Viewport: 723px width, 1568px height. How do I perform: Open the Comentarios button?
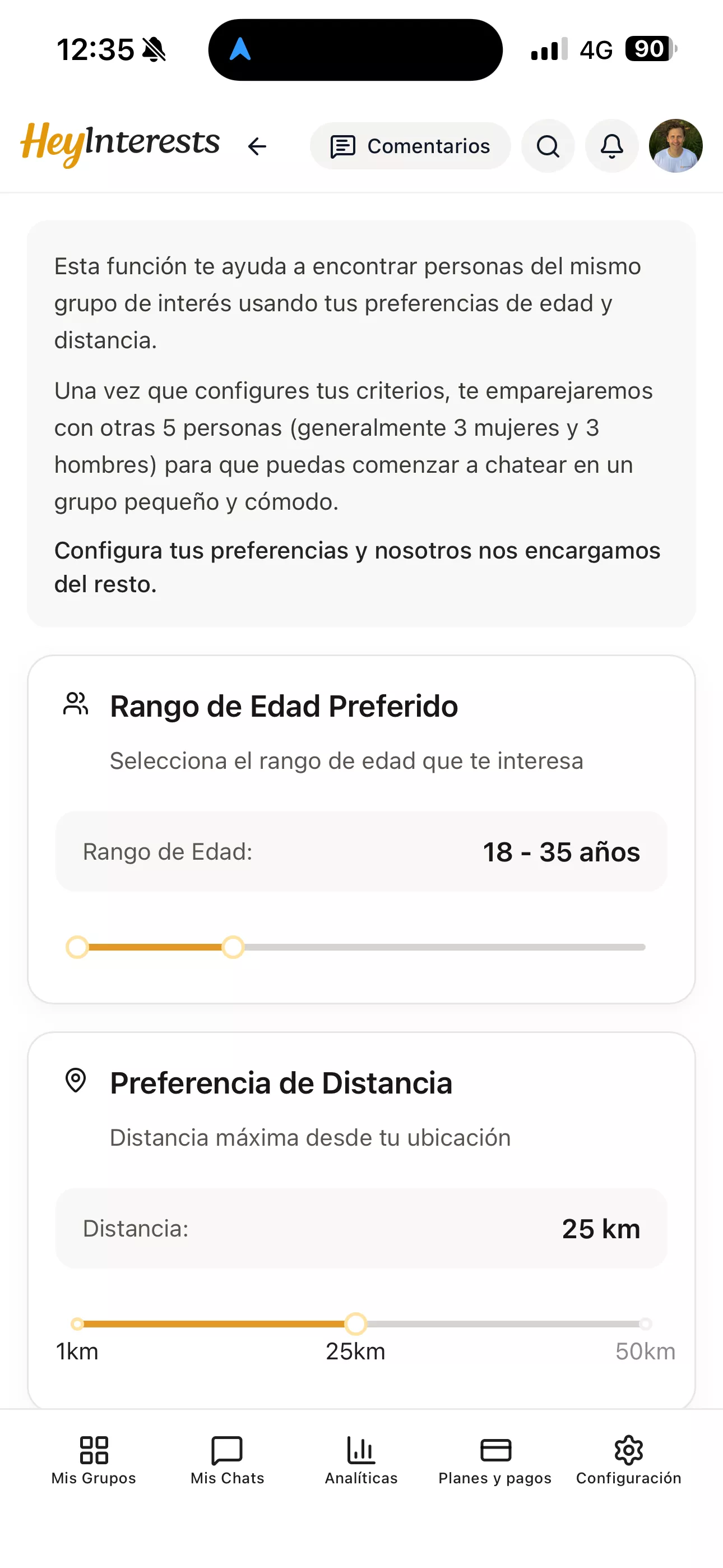(x=410, y=146)
